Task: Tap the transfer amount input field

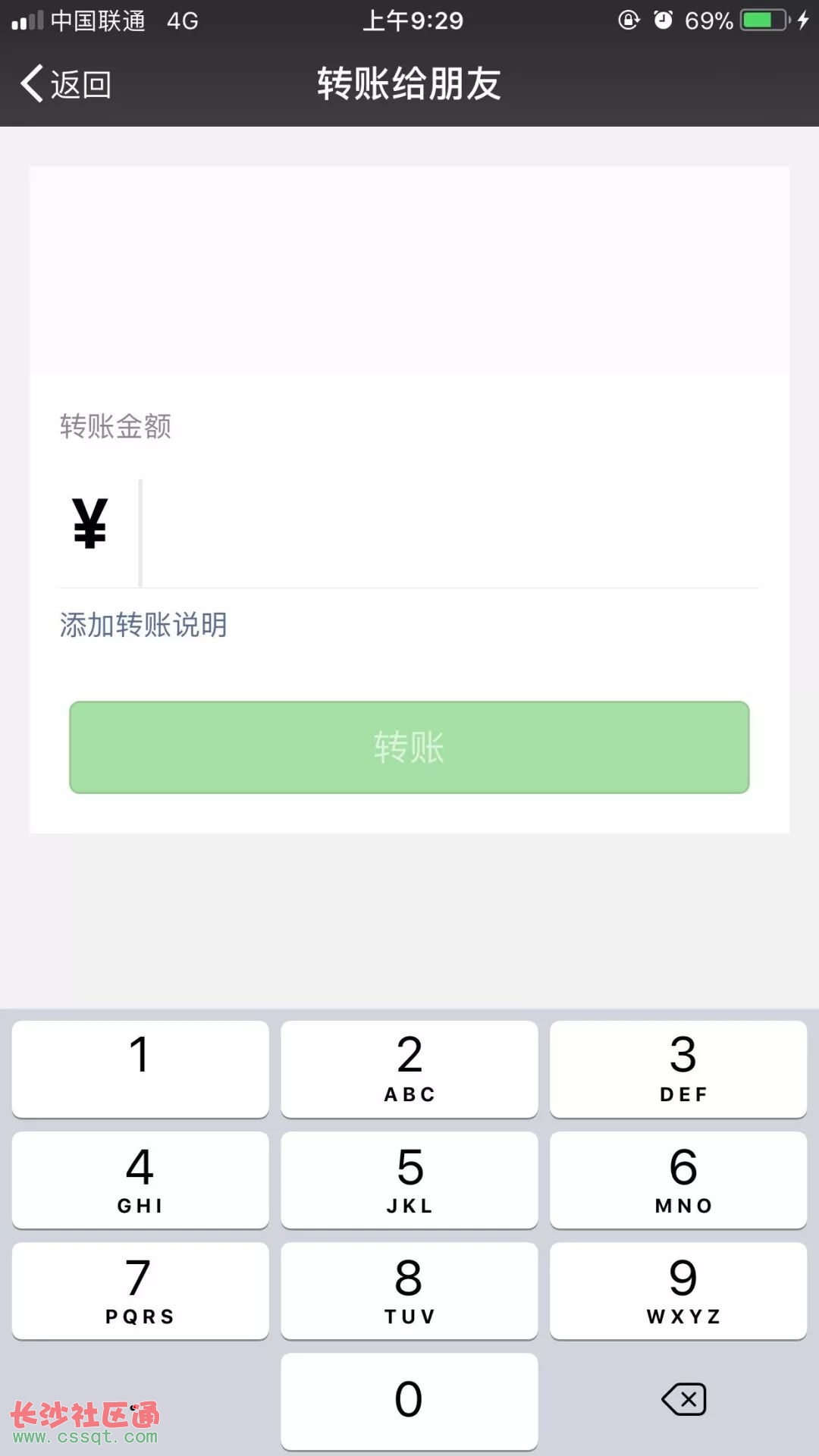Action: coord(450,533)
